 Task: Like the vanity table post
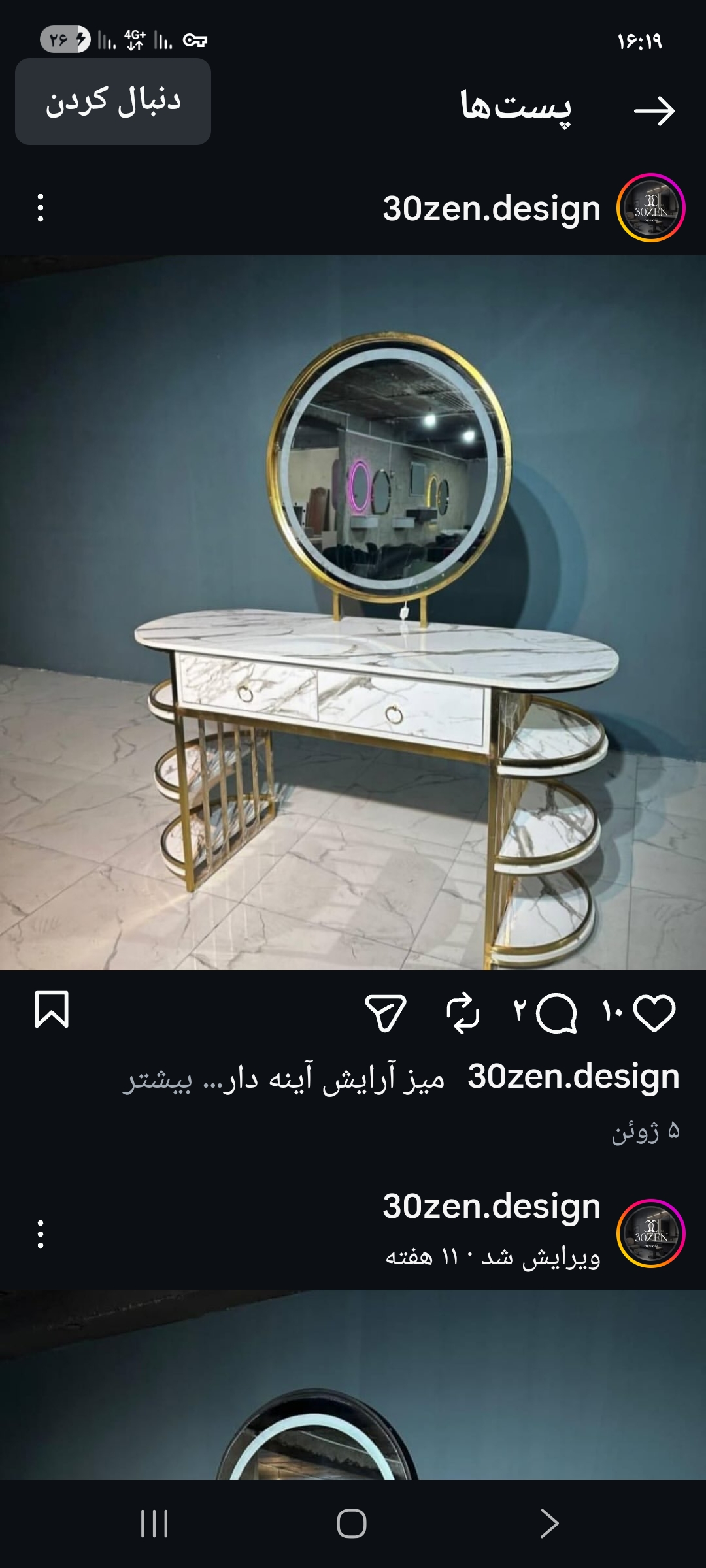(654, 1013)
